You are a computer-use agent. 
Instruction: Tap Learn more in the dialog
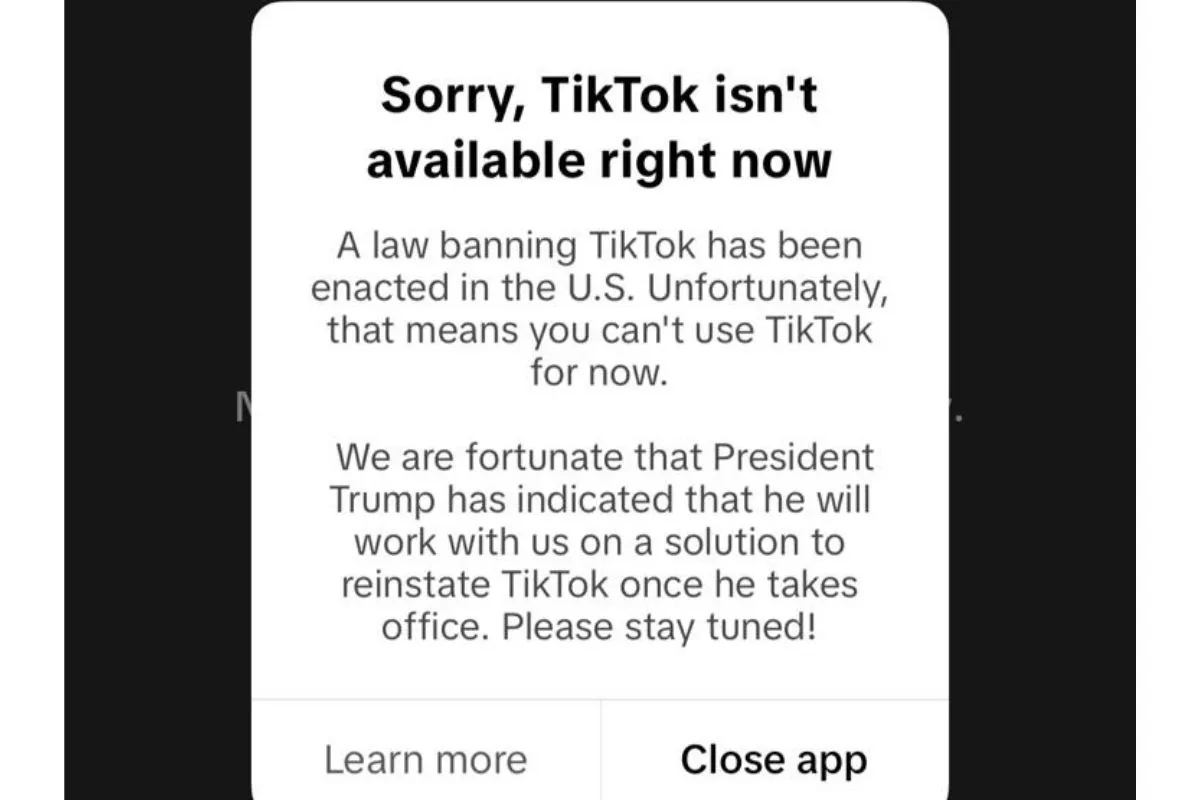click(425, 759)
